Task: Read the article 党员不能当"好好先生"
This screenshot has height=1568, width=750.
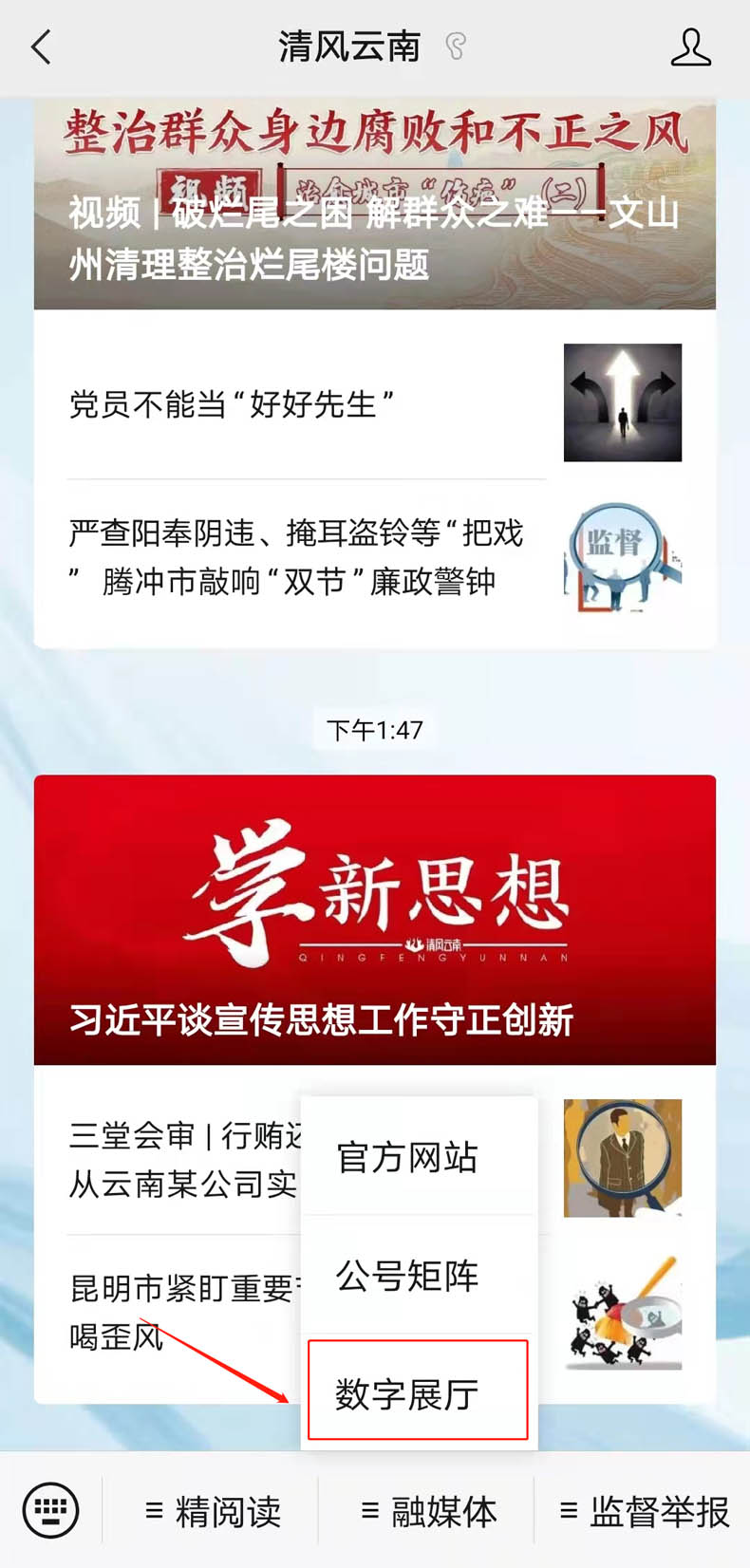Action: (375, 403)
